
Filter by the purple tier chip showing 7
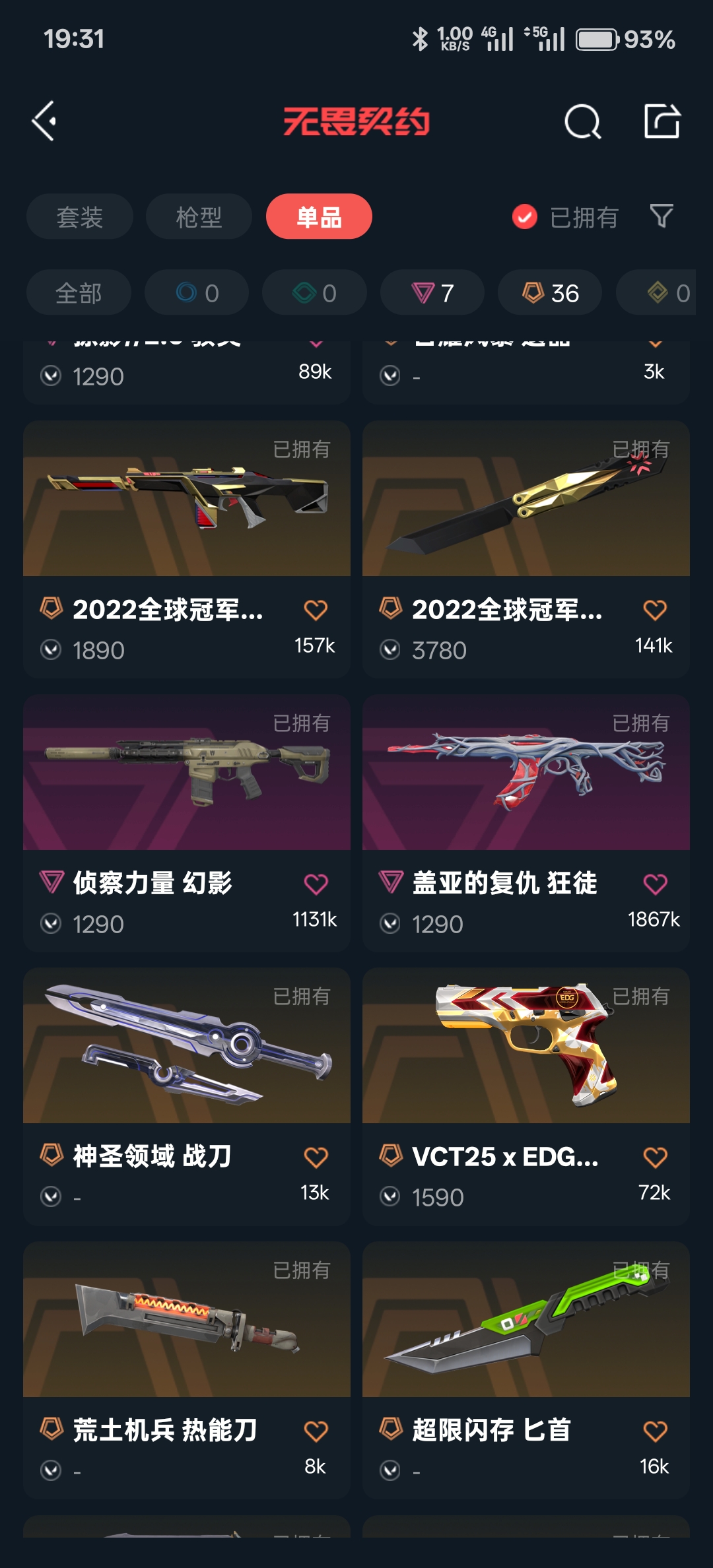click(x=432, y=292)
